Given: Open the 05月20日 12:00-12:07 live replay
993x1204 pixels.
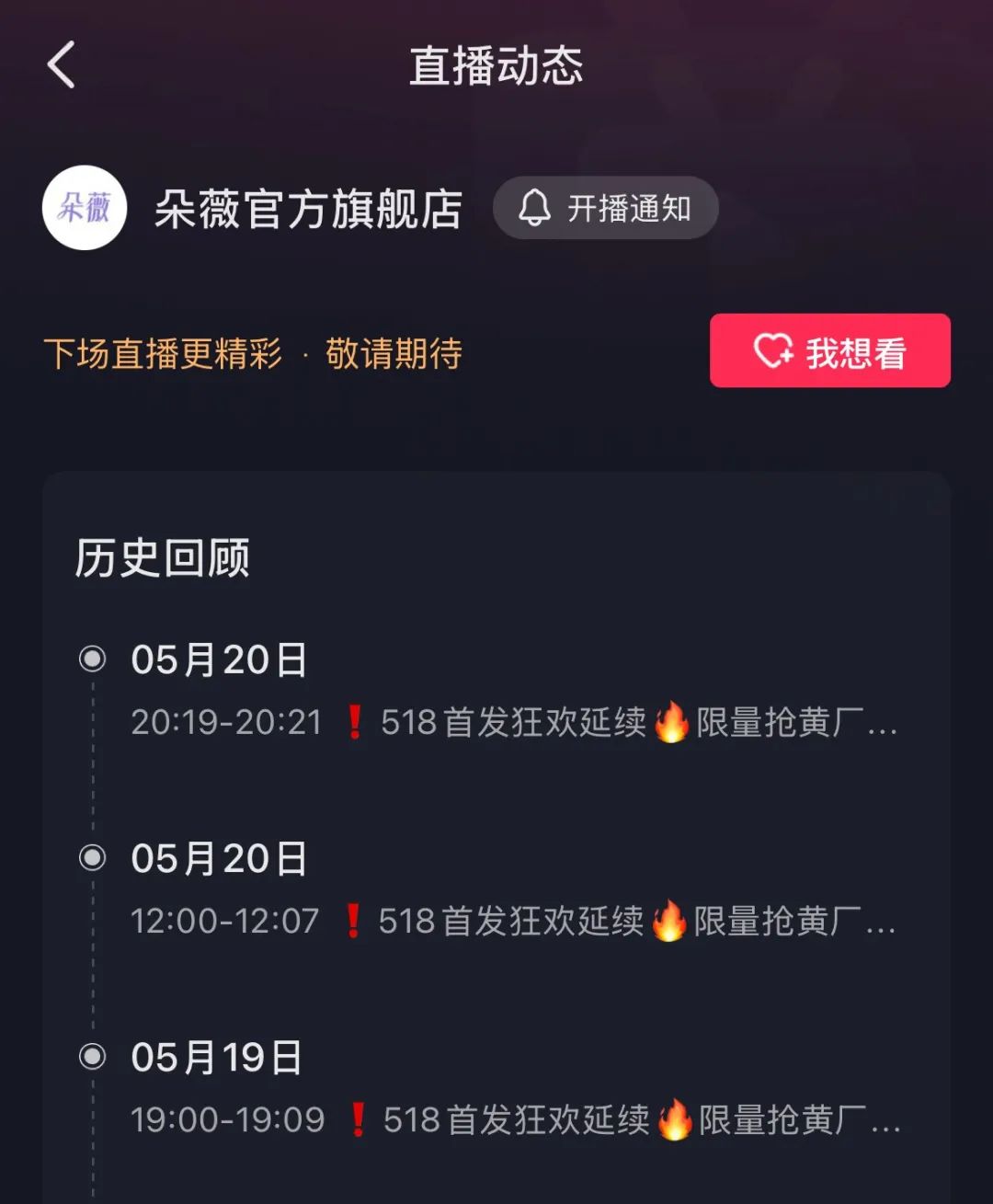Looking at the screenshot, I should tap(511, 921).
